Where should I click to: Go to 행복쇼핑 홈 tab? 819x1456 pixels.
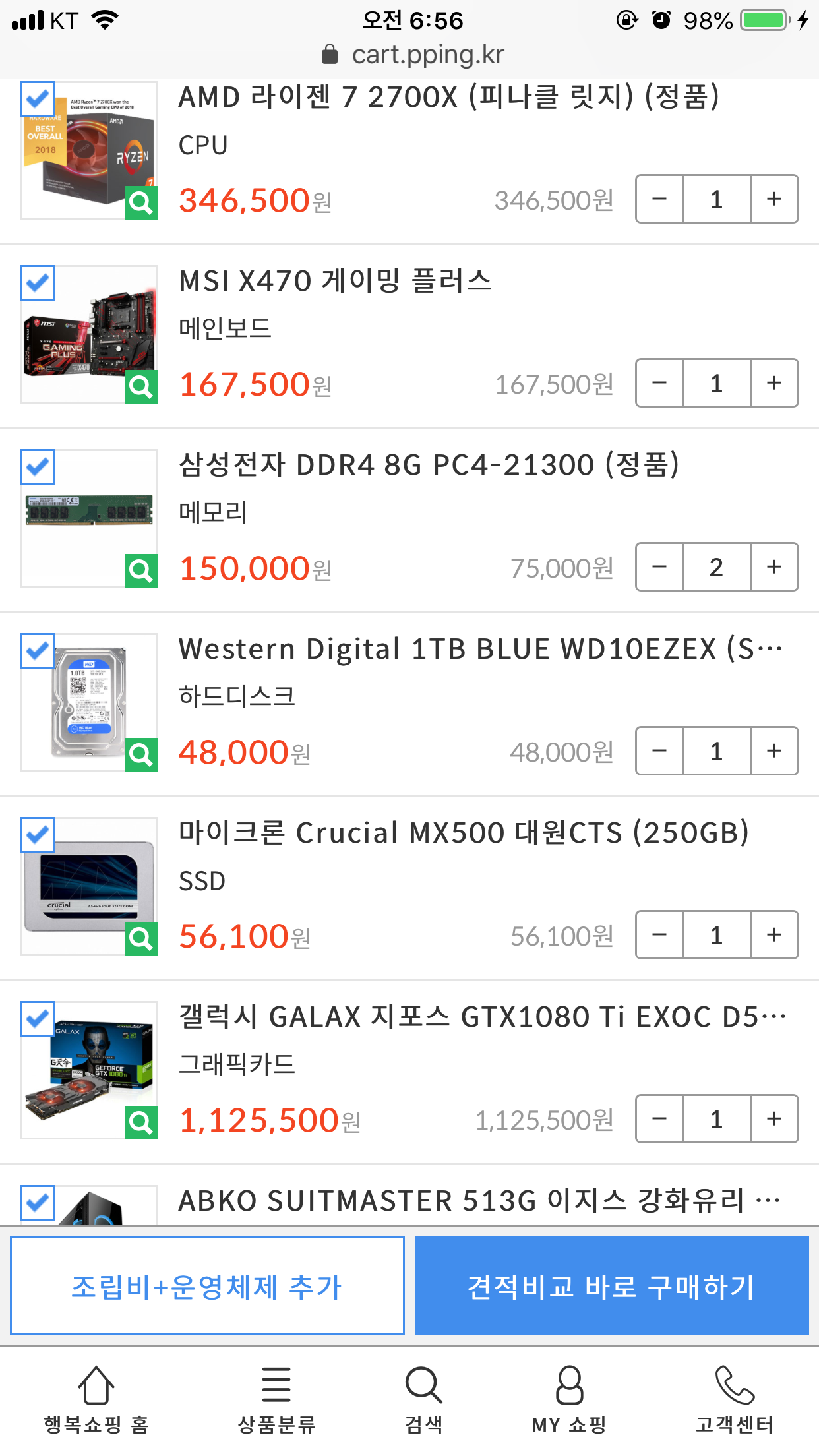tap(96, 1399)
